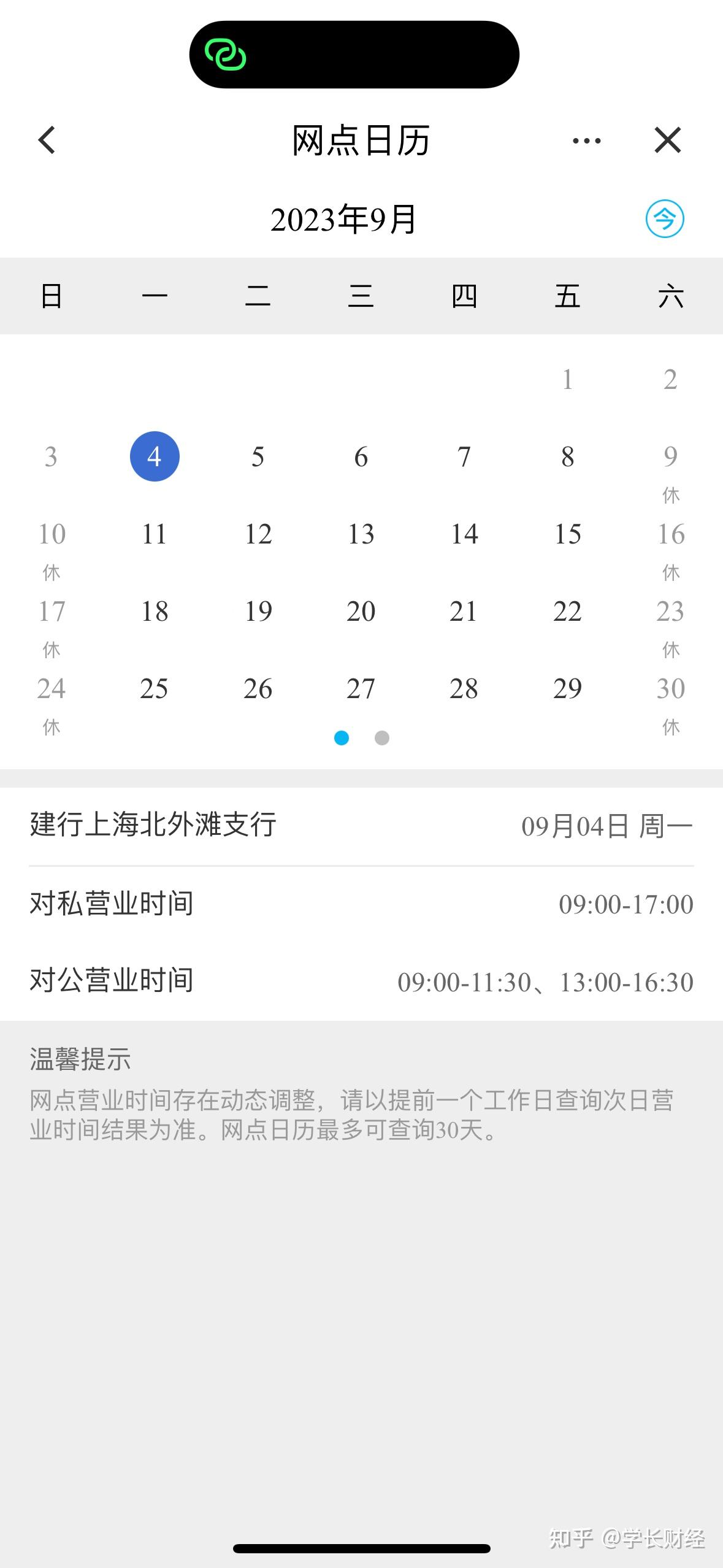
Task: Tap the 对私营业时间 row
Action: point(112,904)
